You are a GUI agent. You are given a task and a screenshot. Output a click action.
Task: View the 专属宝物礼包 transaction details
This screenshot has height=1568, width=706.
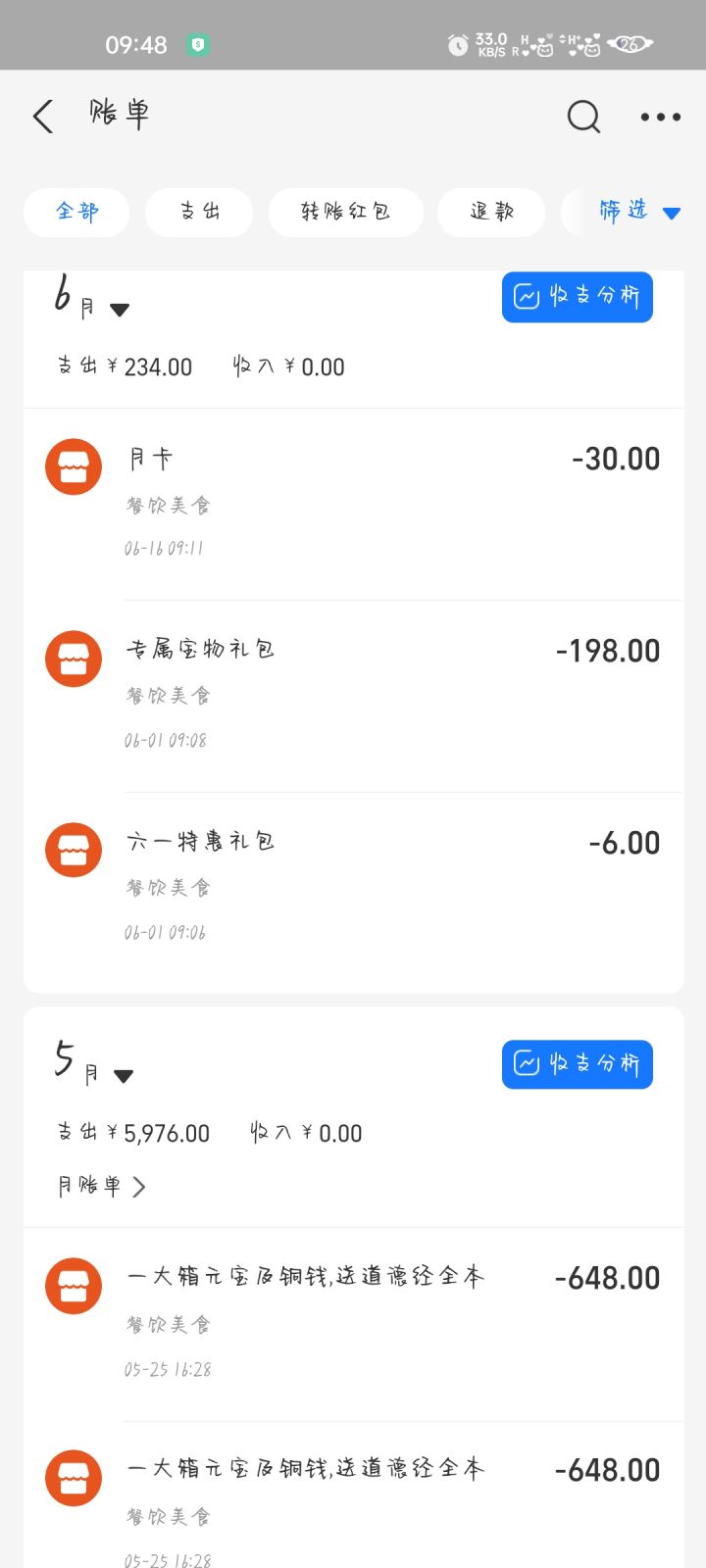[353, 694]
